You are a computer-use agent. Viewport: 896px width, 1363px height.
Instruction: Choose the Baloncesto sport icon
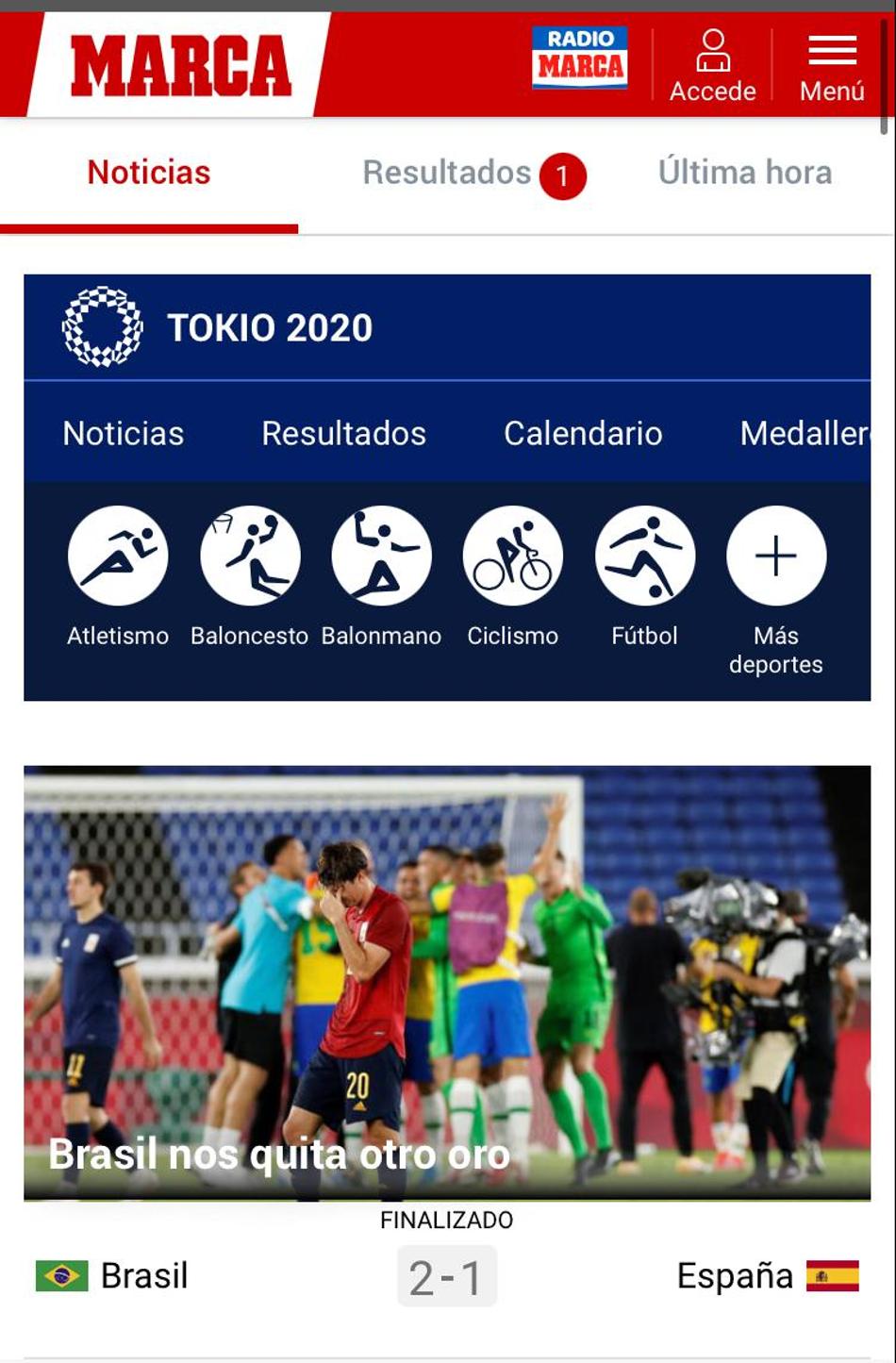pos(250,557)
